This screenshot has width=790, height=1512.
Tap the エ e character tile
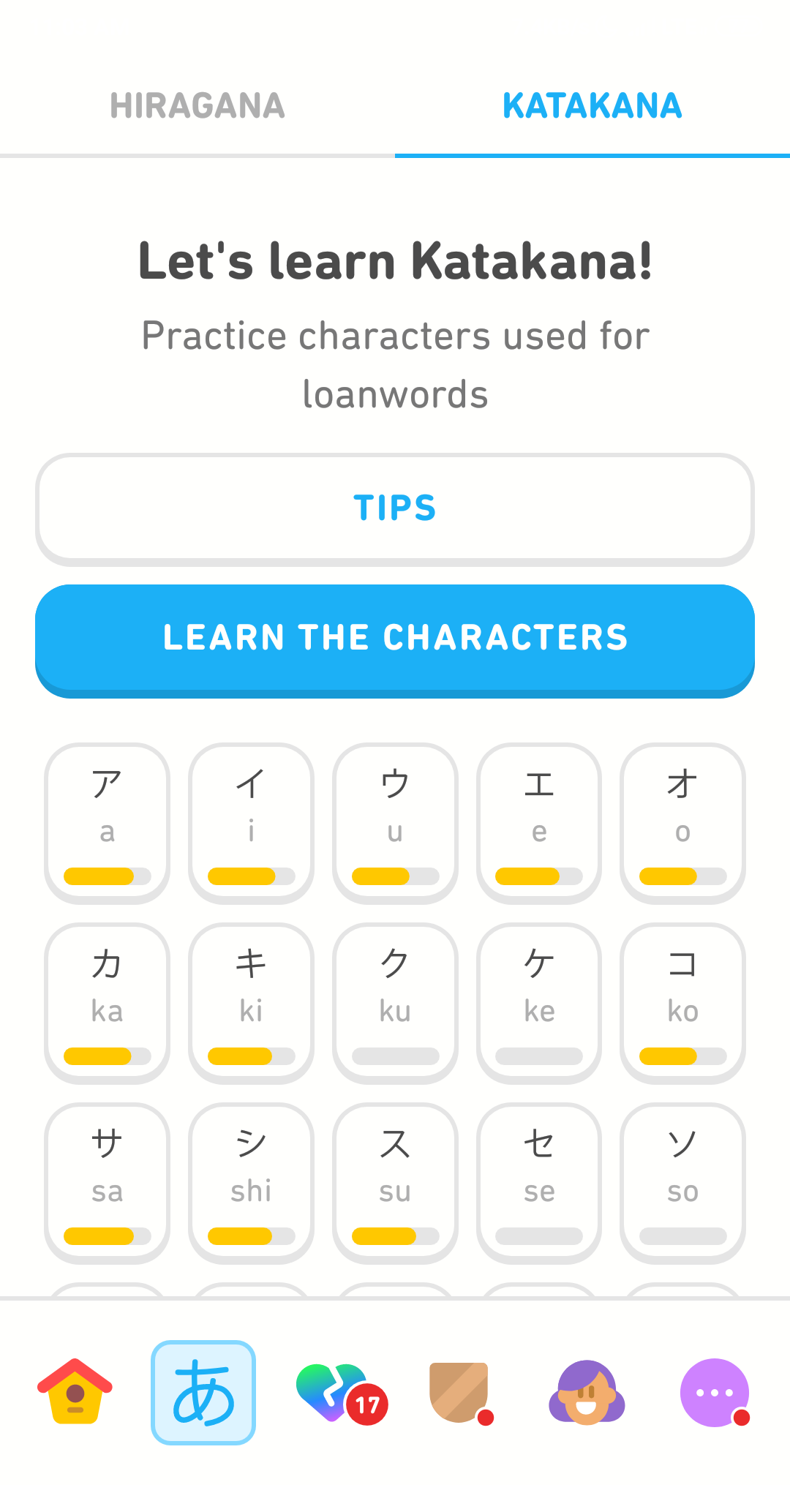pos(538,821)
